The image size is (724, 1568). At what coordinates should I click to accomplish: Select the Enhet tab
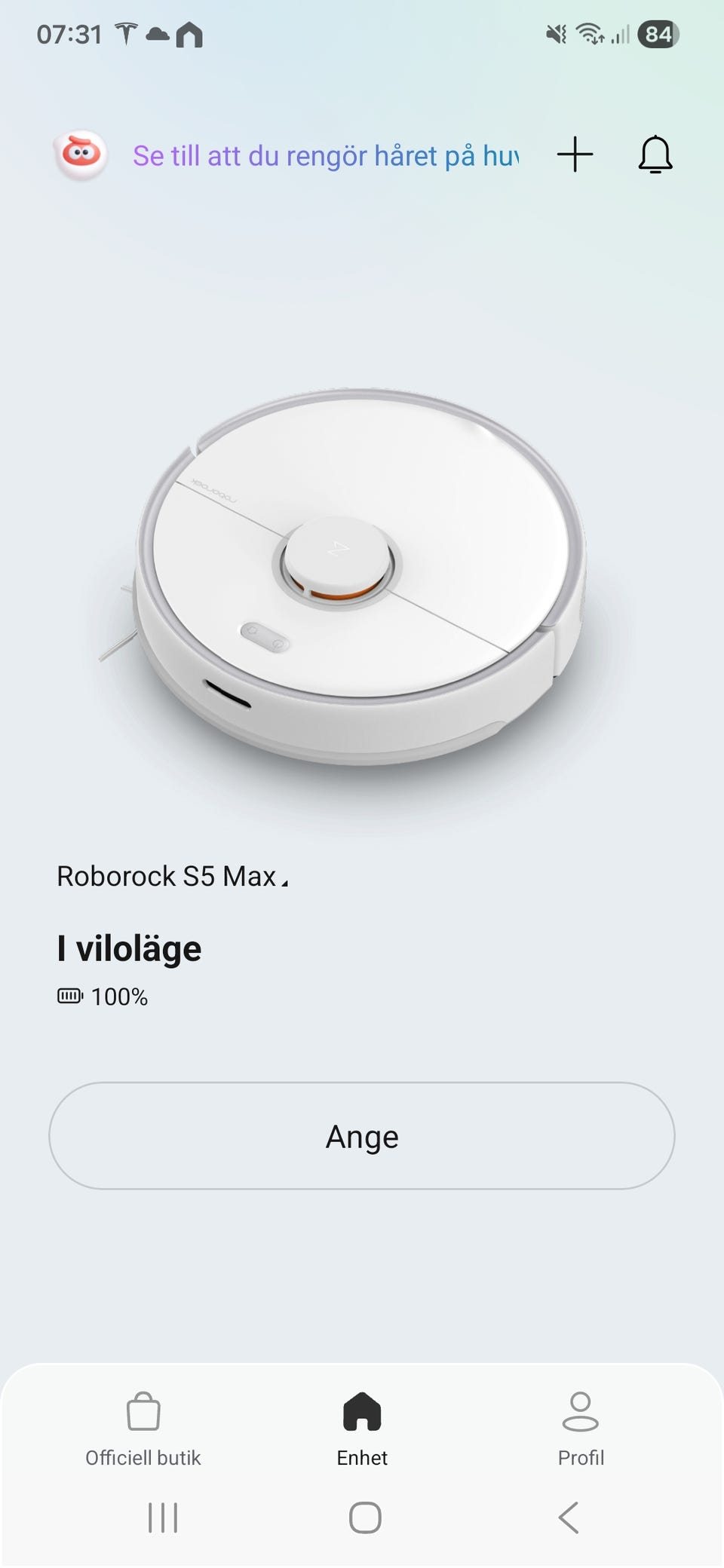click(x=362, y=1429)
